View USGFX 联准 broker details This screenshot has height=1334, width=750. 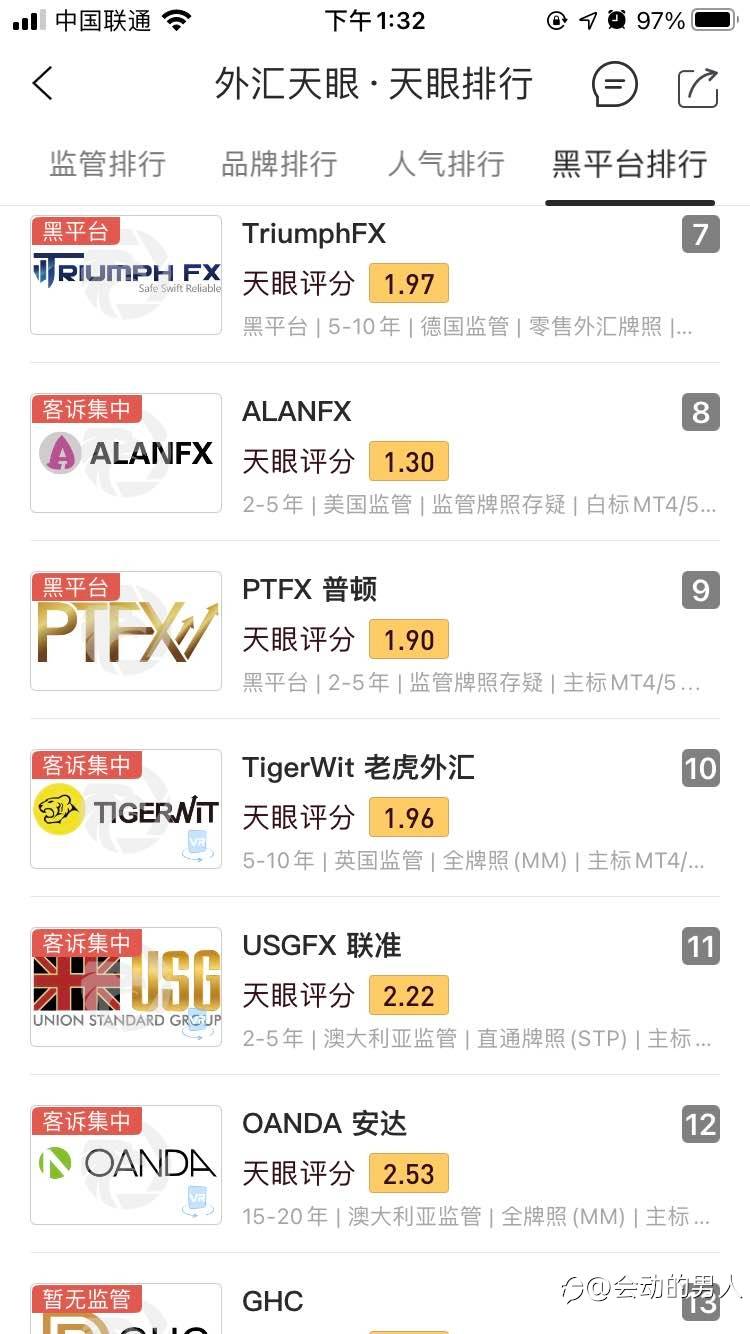(x=375, y=987)
